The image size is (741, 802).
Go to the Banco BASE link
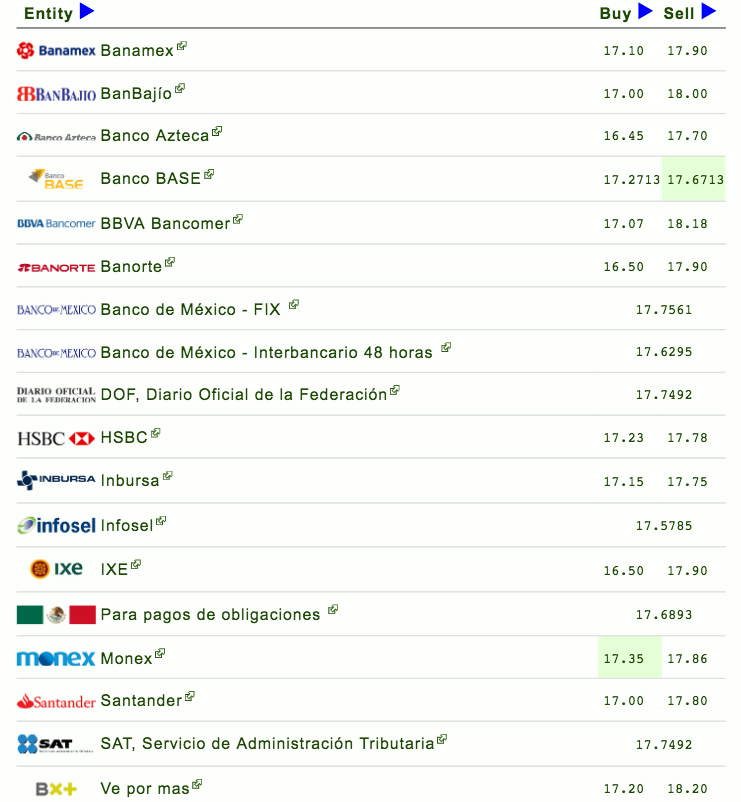point(150,179)
